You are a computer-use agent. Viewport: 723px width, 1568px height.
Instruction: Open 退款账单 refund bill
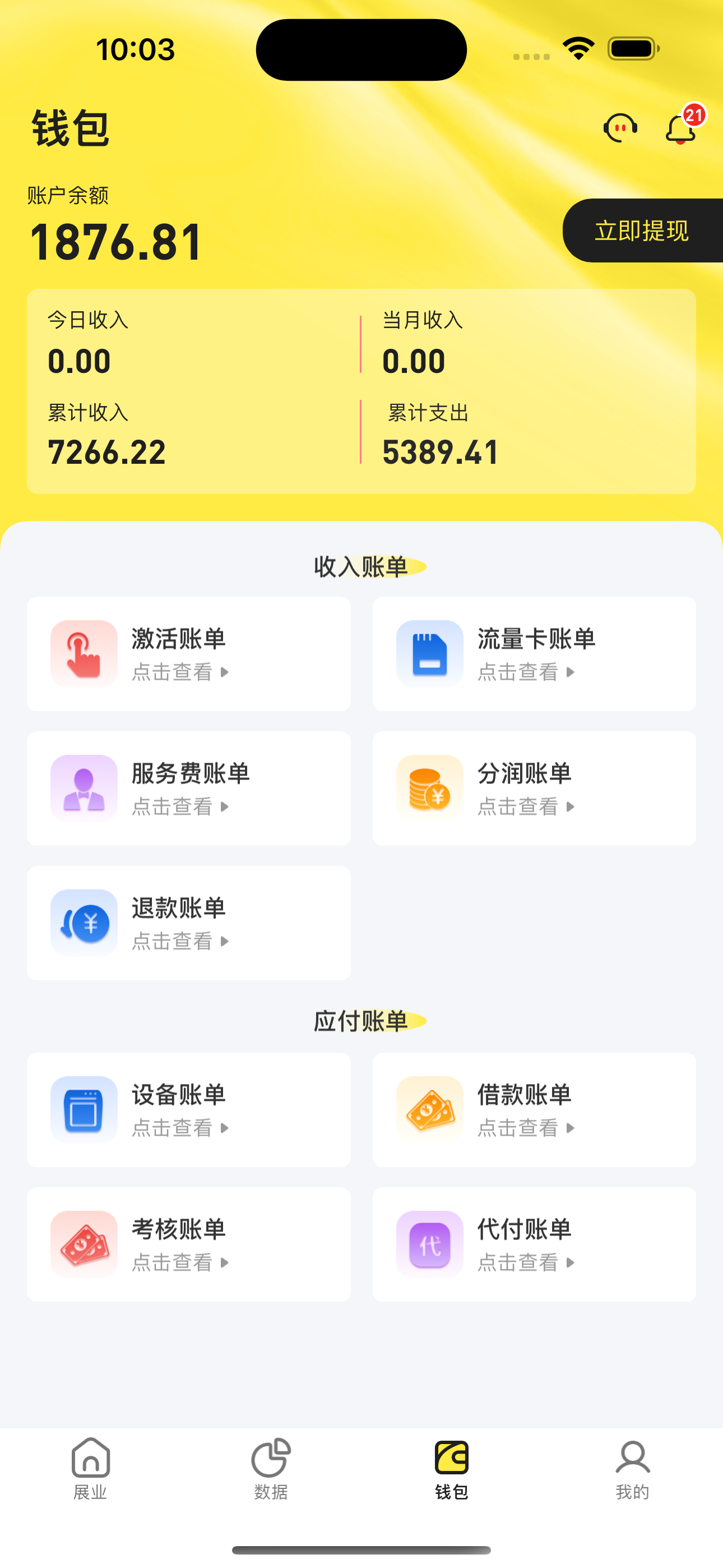click(189, 923)
